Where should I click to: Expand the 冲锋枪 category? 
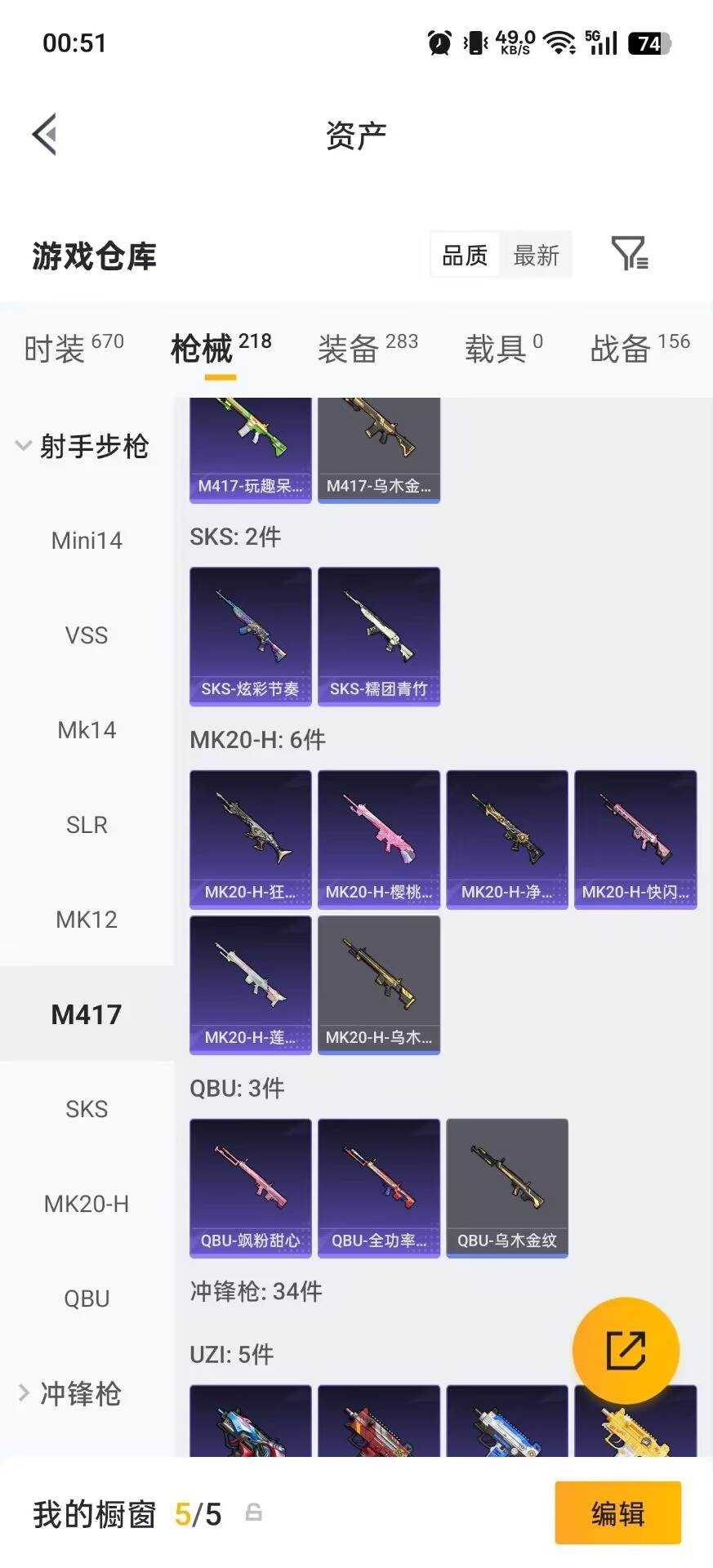70,1393
